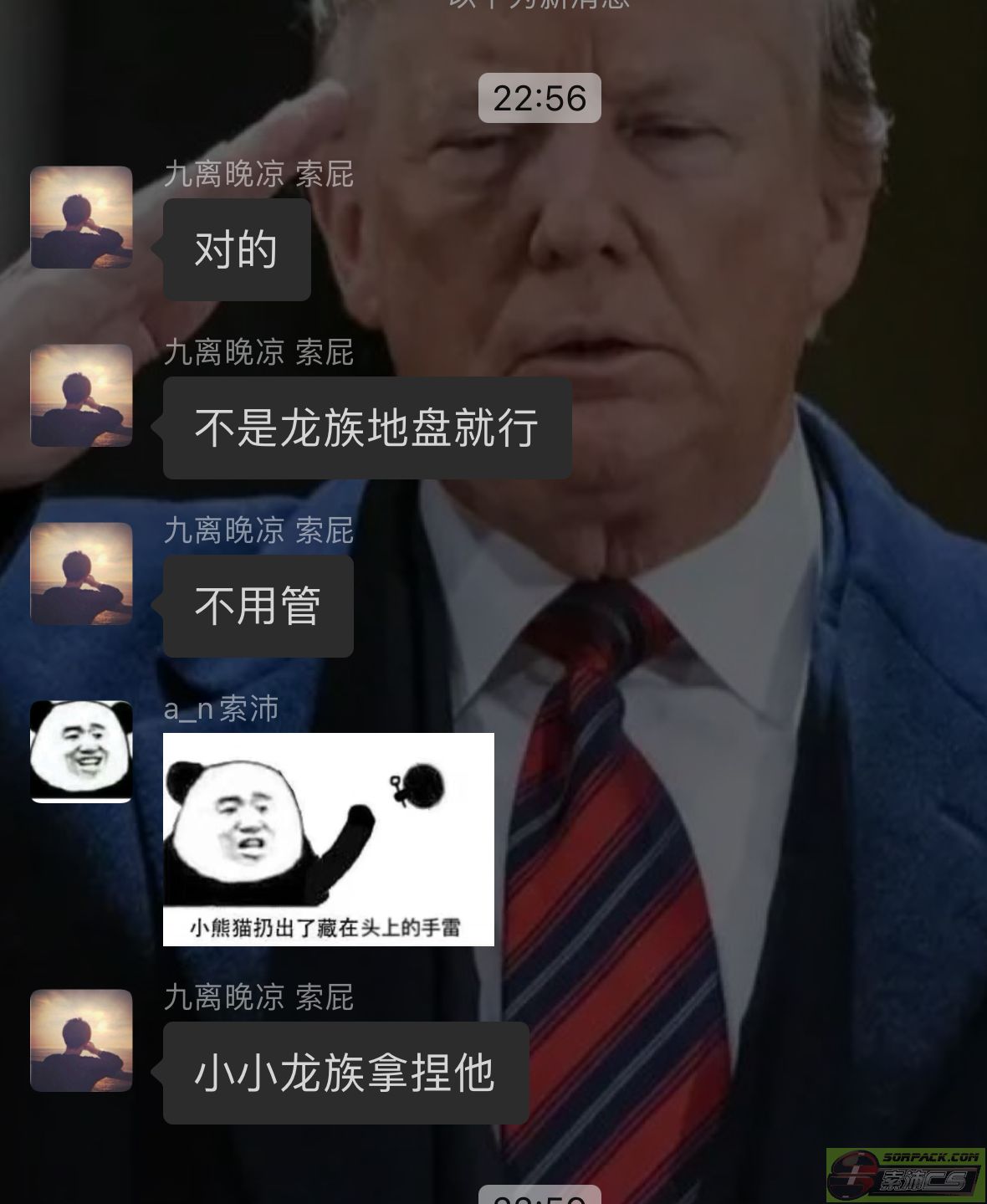Open a_n索沛's panda avatar profile
Screen dimensions: 987x1204
[81, 751]
